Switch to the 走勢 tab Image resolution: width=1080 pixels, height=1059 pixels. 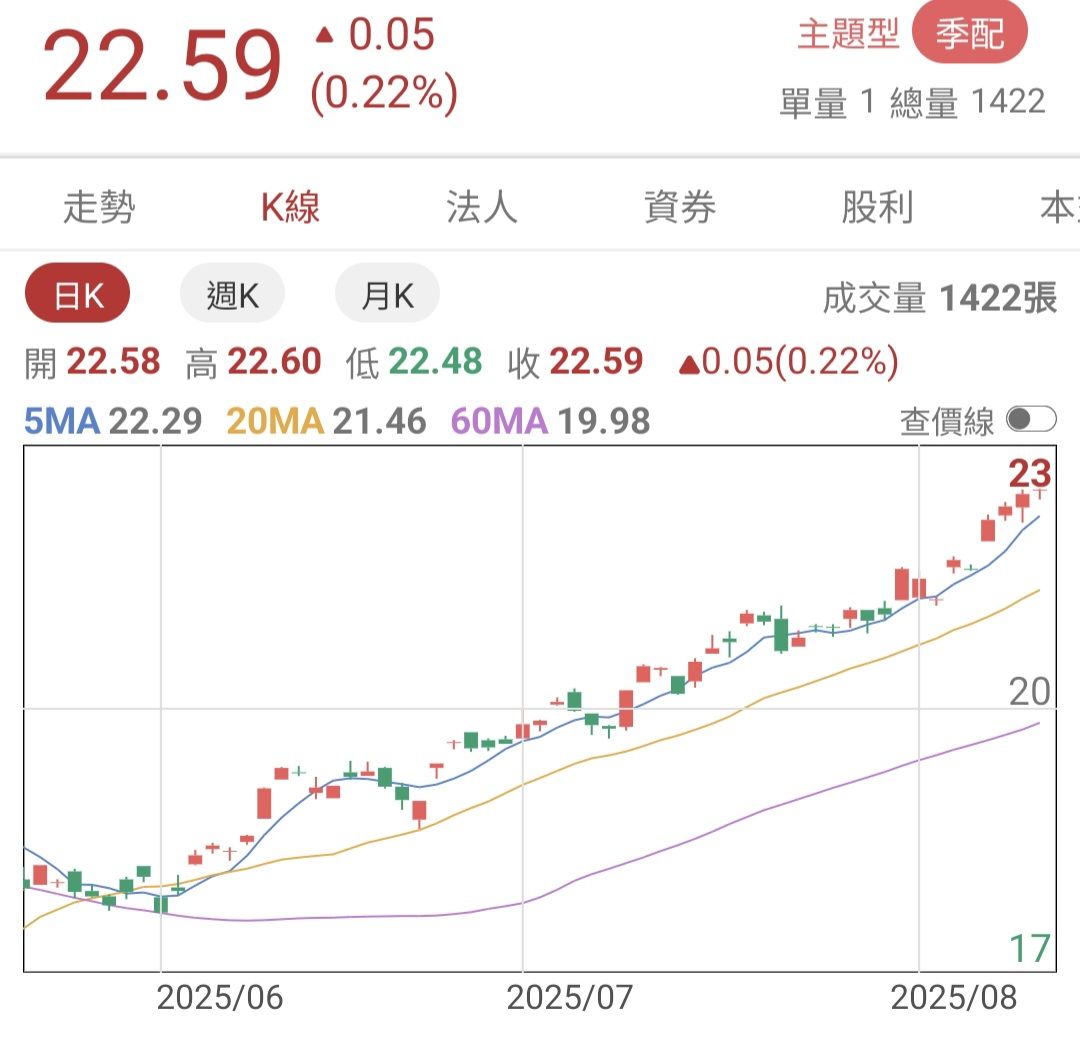(x=99, y=208)
